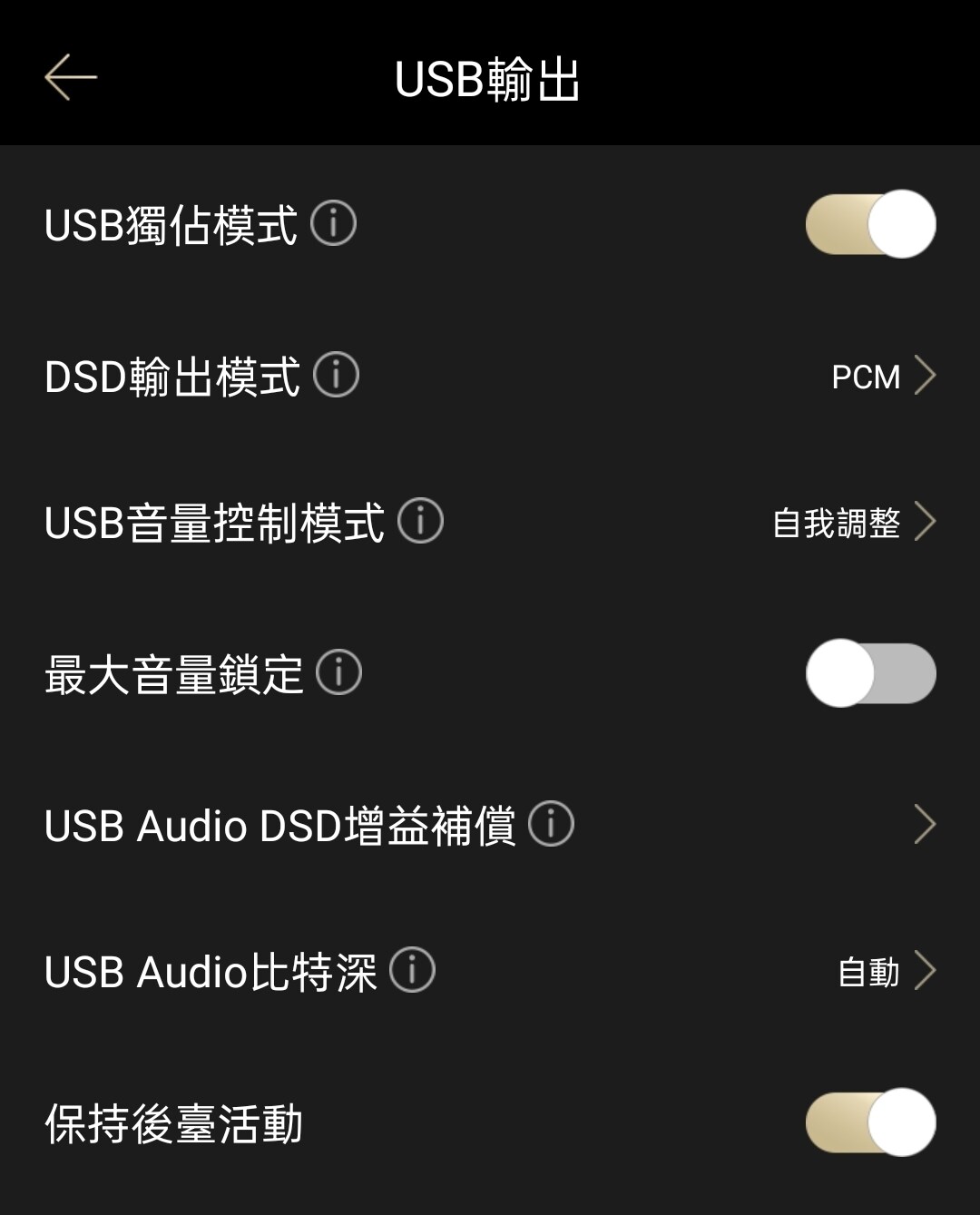Click the back arrow to leave USB輸出
Screen dimensions: 980x1215
(x=71, y=76)
